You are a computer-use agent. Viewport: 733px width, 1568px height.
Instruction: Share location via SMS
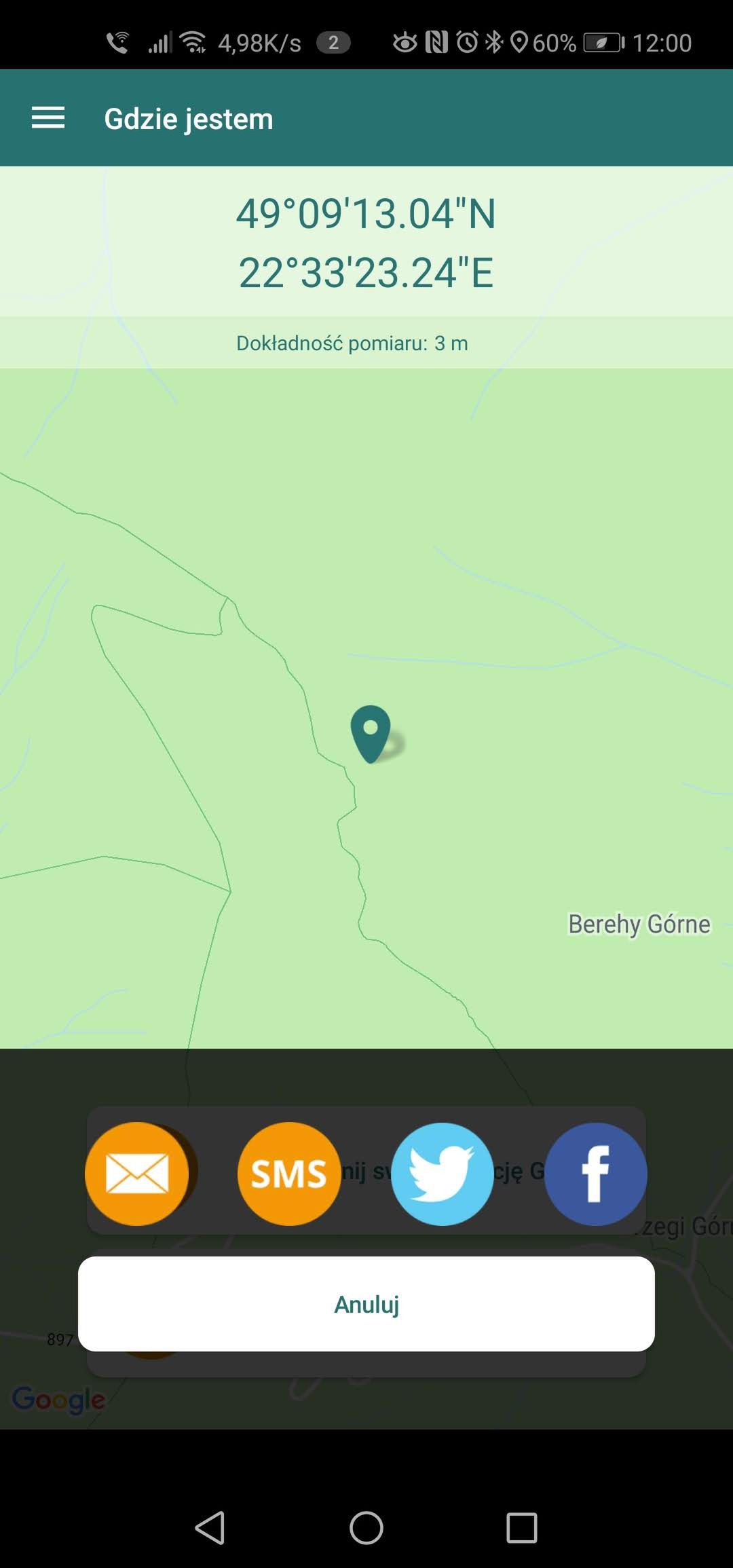[289, 1174]
